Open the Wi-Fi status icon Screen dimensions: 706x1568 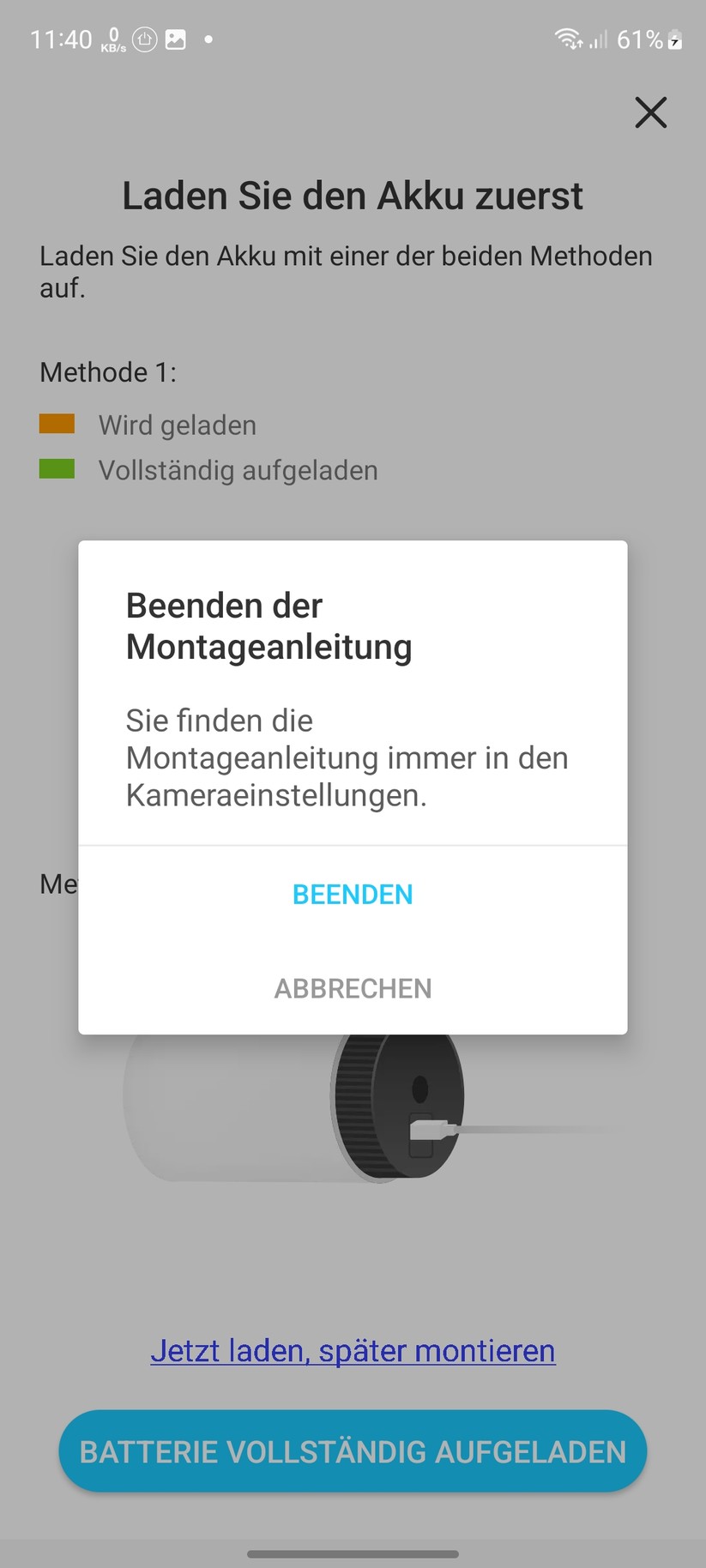pyautogui.click(x=567, y=39)
